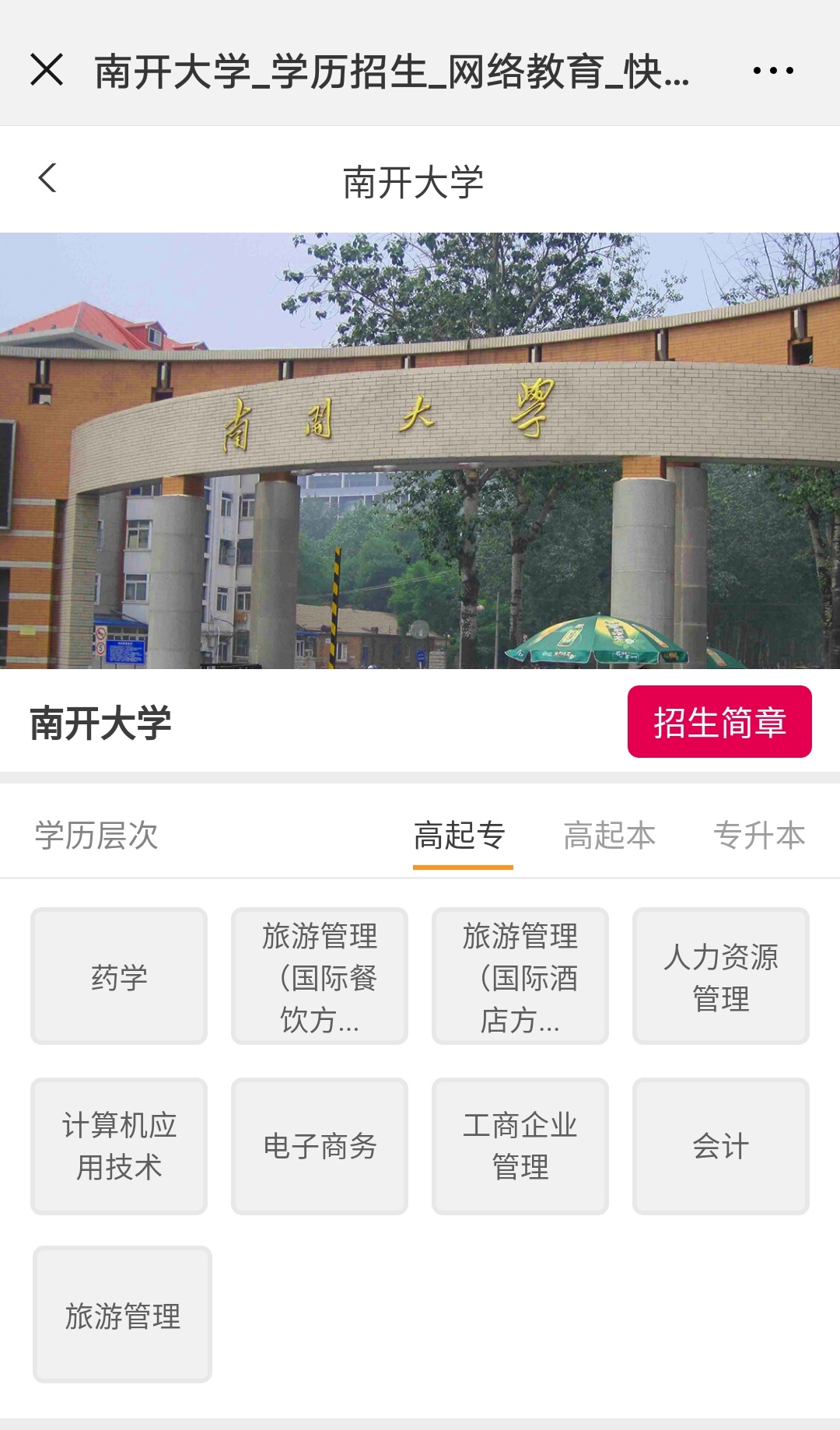
Task: Tap the 工商企业管理 major
Action: coord(520,1146)
